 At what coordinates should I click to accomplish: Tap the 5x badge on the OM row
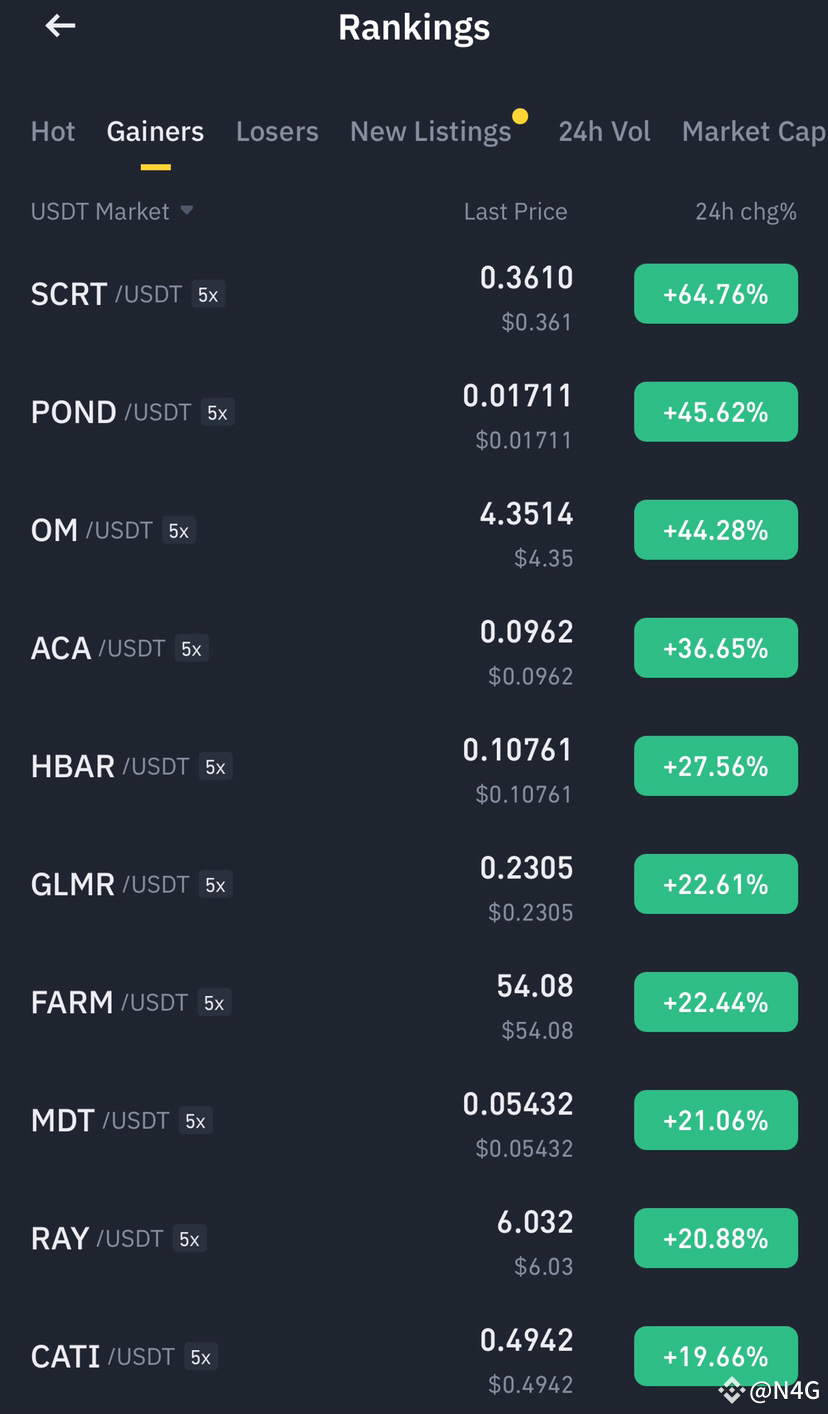tap(178, 530)
